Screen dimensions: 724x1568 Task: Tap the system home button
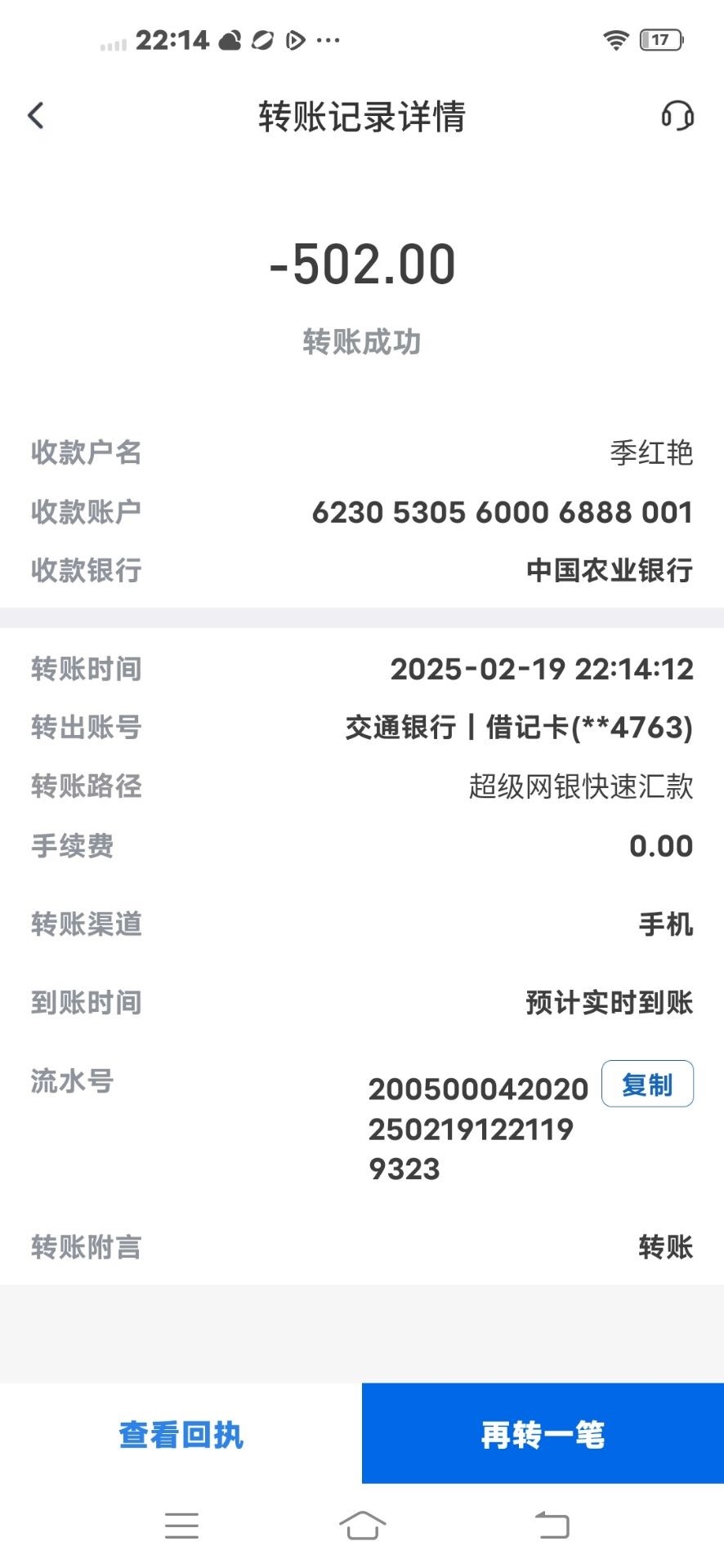(x=362, y=1525)
